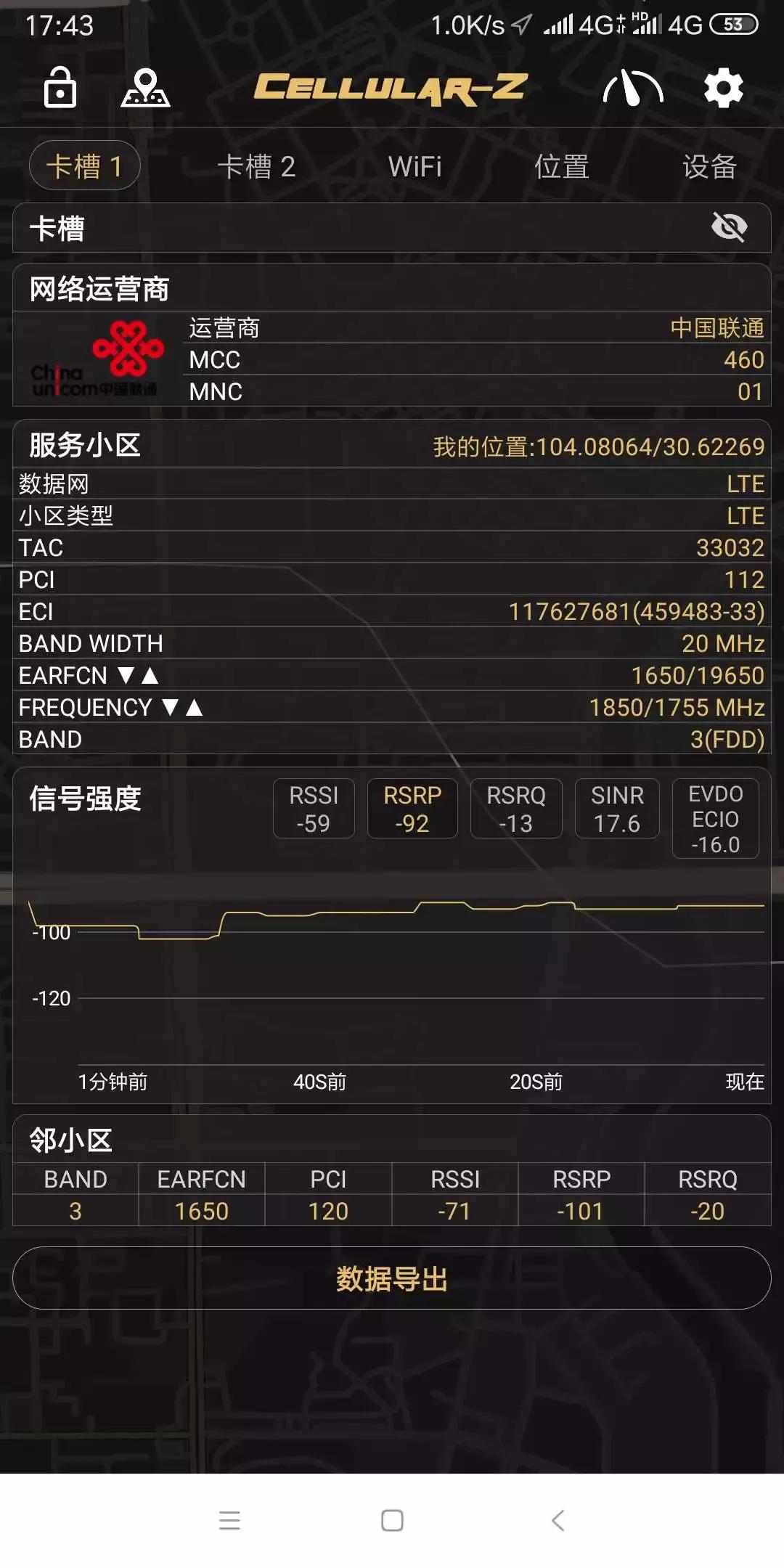Open the 卡槽 2 tab
This screenshot has height=1568, width=784.
[x=258, y=167]
